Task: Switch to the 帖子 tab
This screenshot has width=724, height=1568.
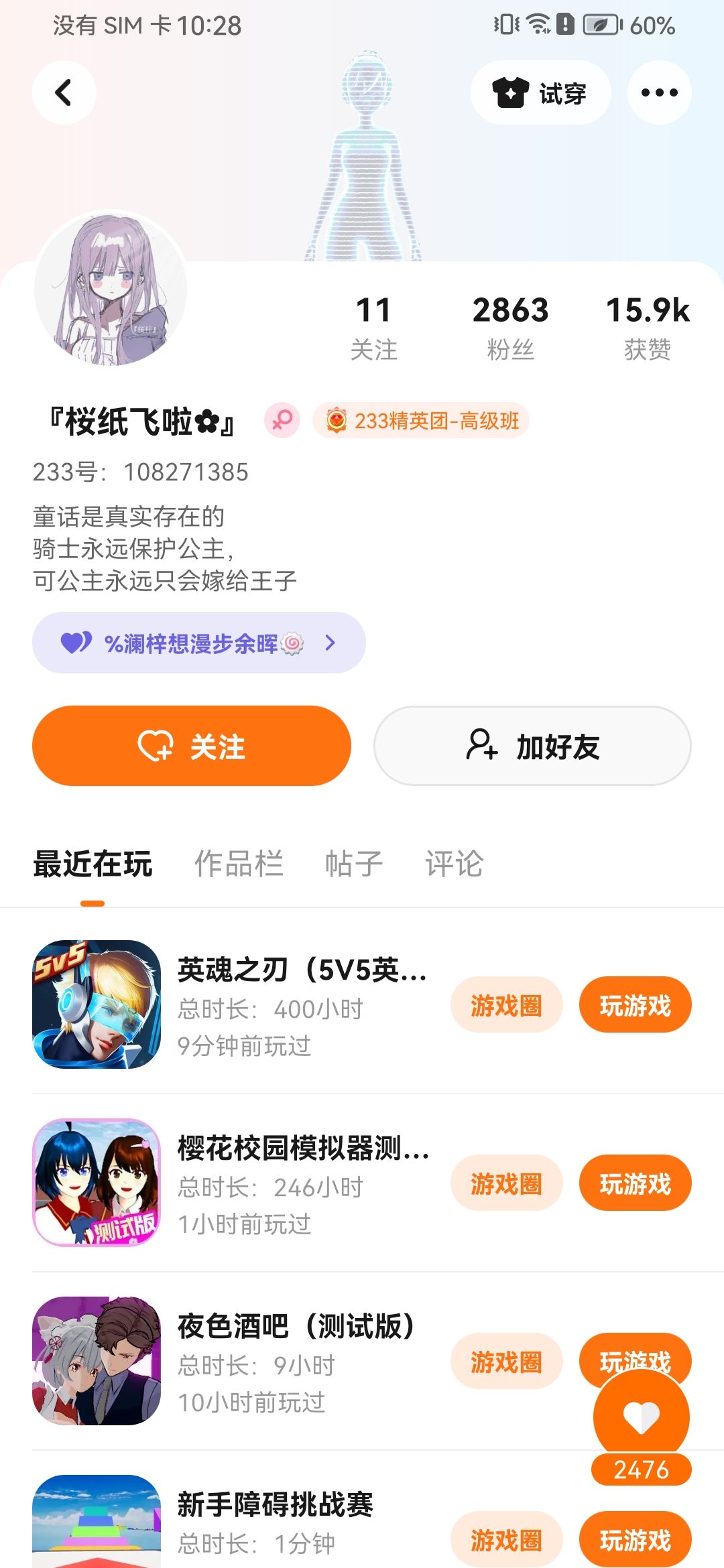Action: coord(353,864)
